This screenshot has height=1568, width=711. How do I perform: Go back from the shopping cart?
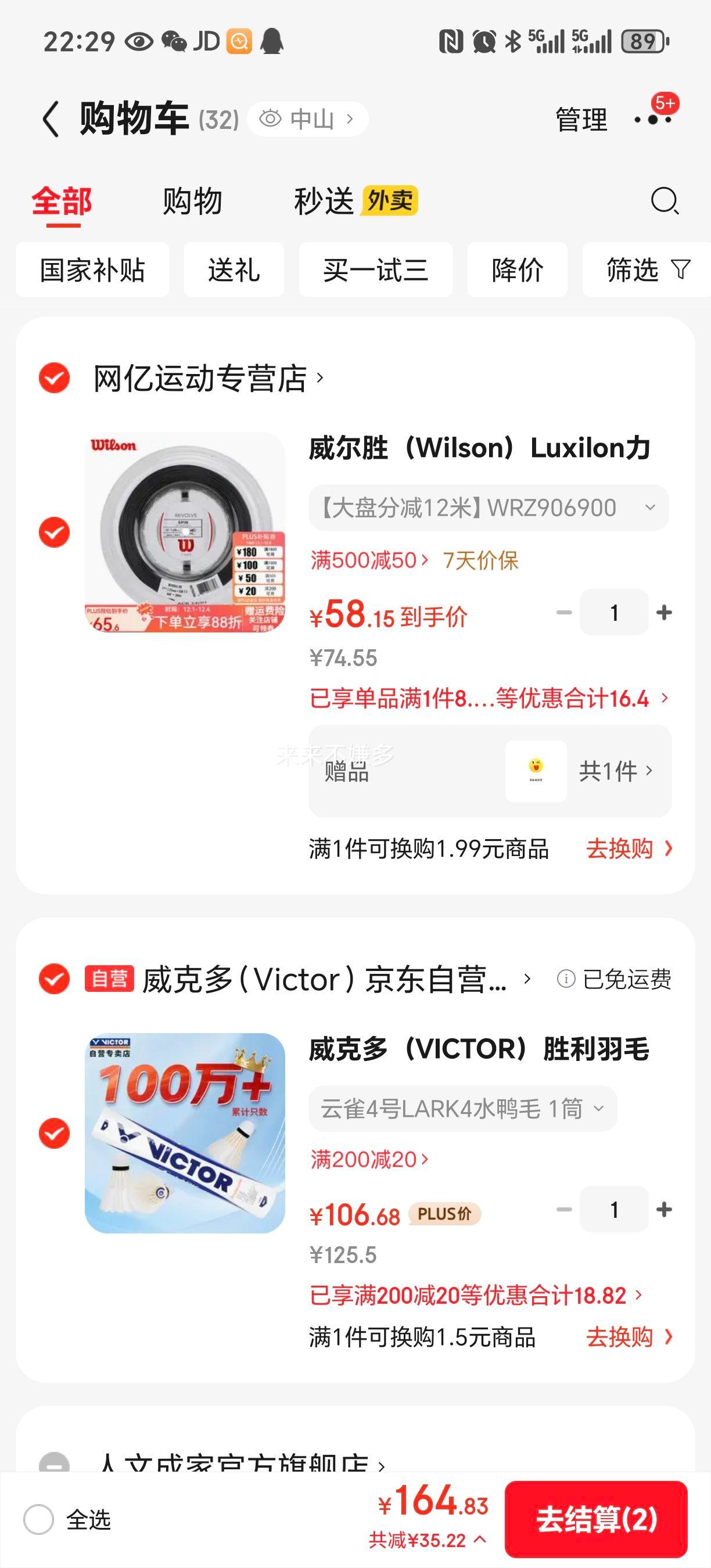51,118
